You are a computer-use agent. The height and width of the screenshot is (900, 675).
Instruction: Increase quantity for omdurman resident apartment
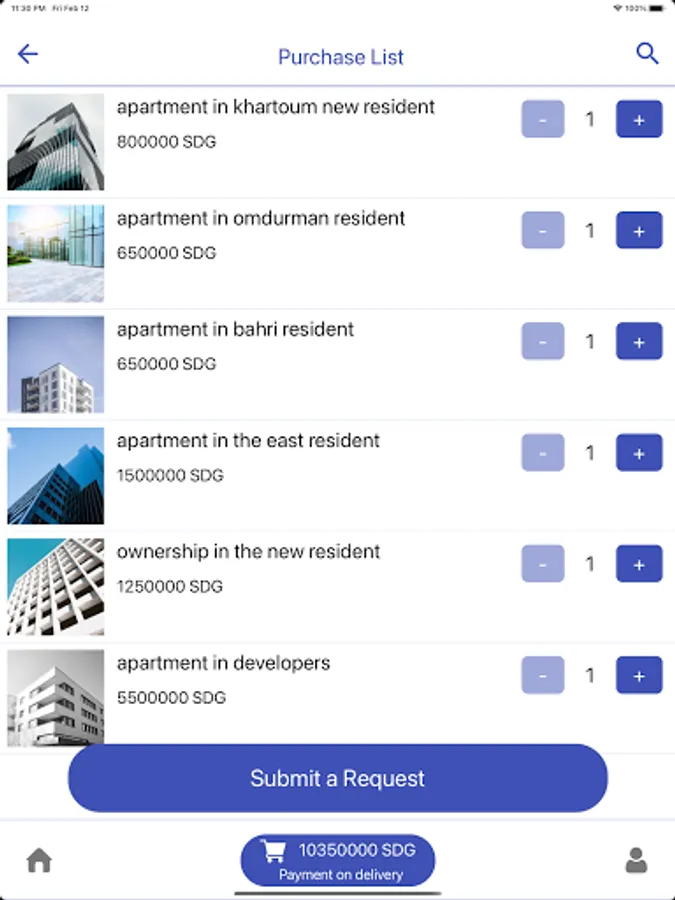(639, 231)
